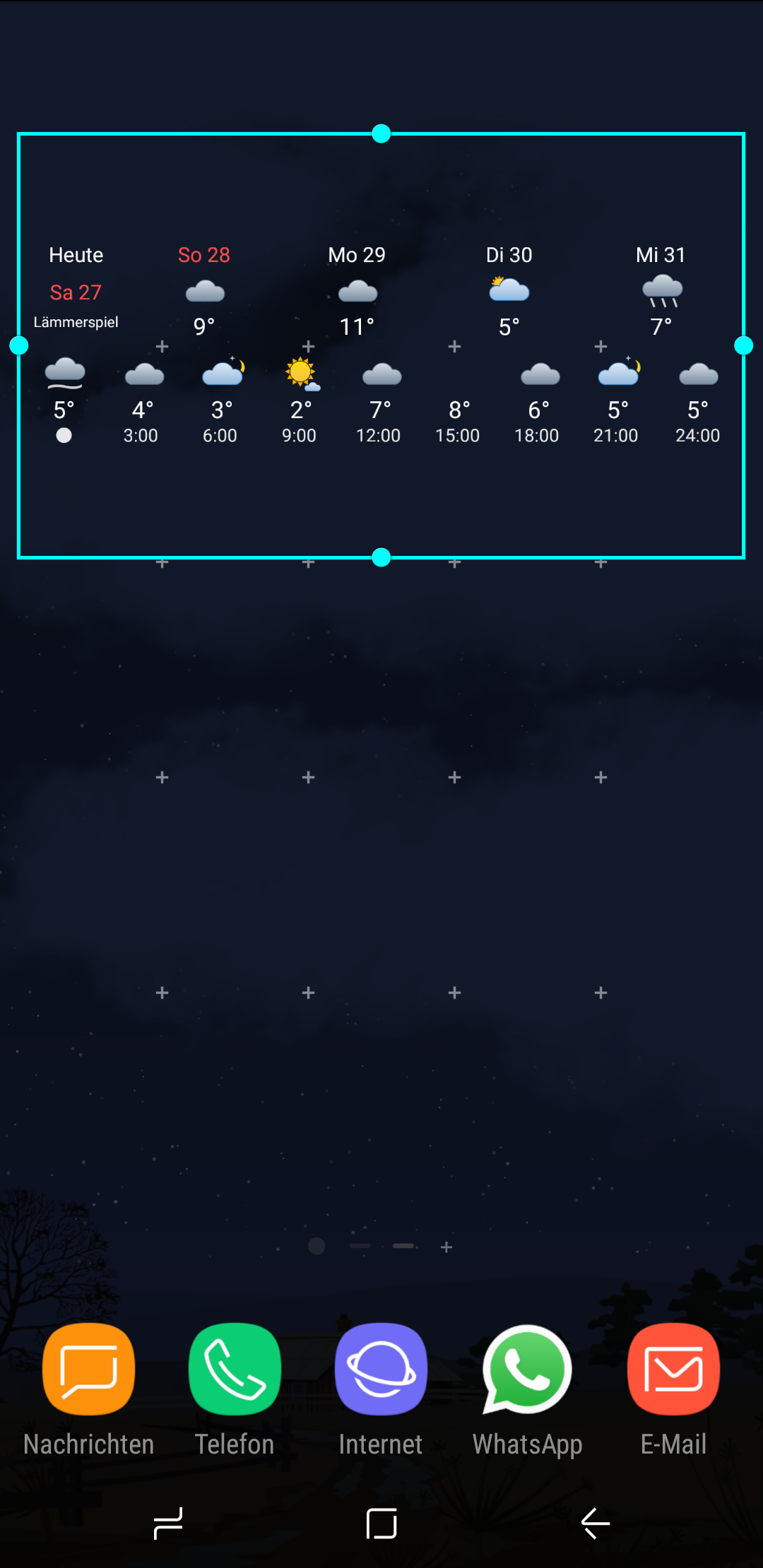Add a new home page via plus indicator
Screen dimensions: 763x1568
click(446, 1247)
